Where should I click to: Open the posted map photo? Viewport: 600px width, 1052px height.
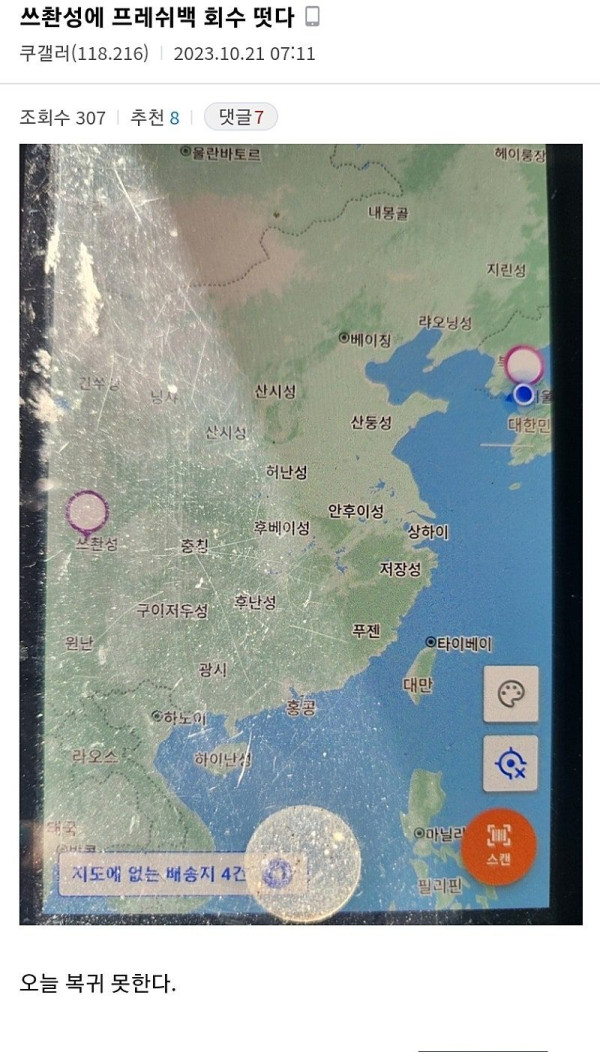(300, 533)
